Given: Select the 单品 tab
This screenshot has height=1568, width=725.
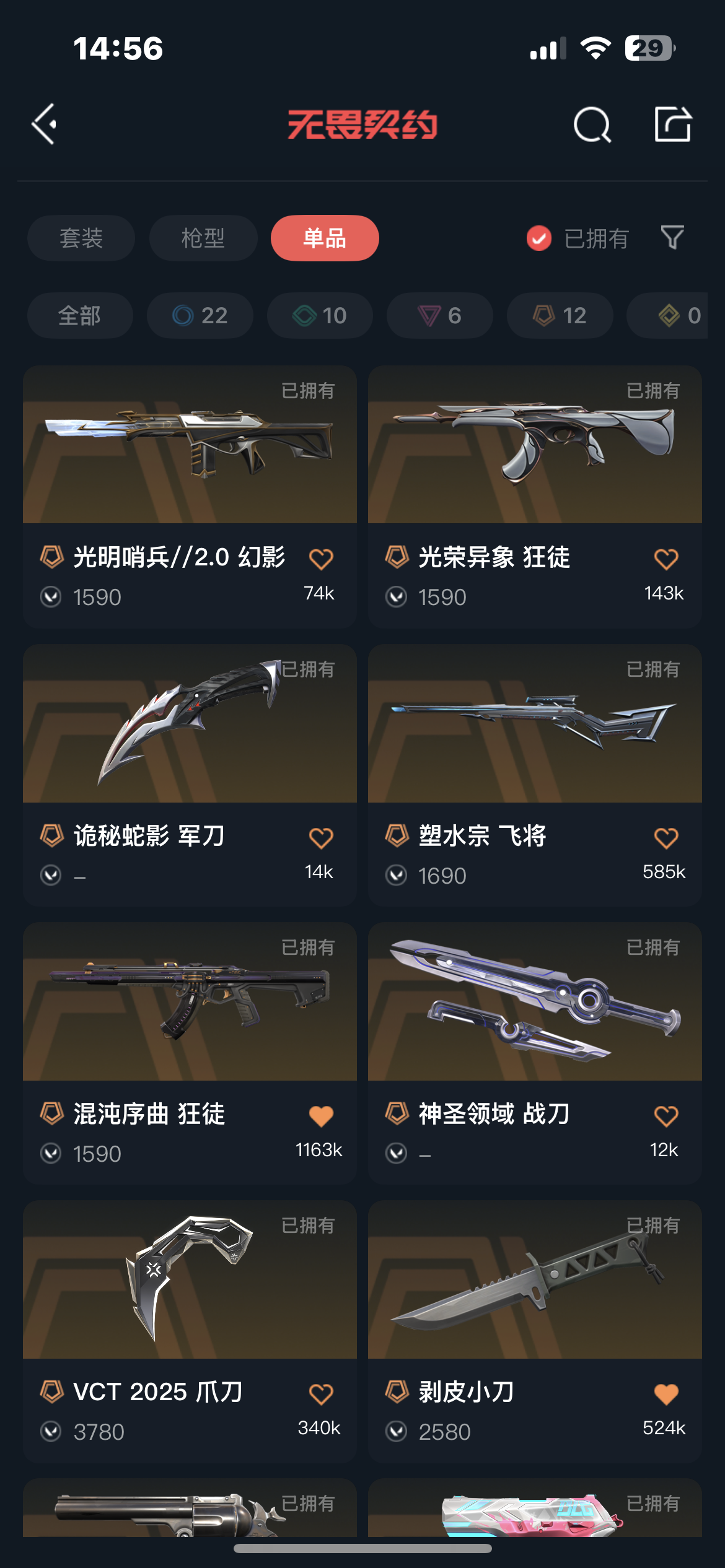Looking at the screenshot, I should point(325,238).
